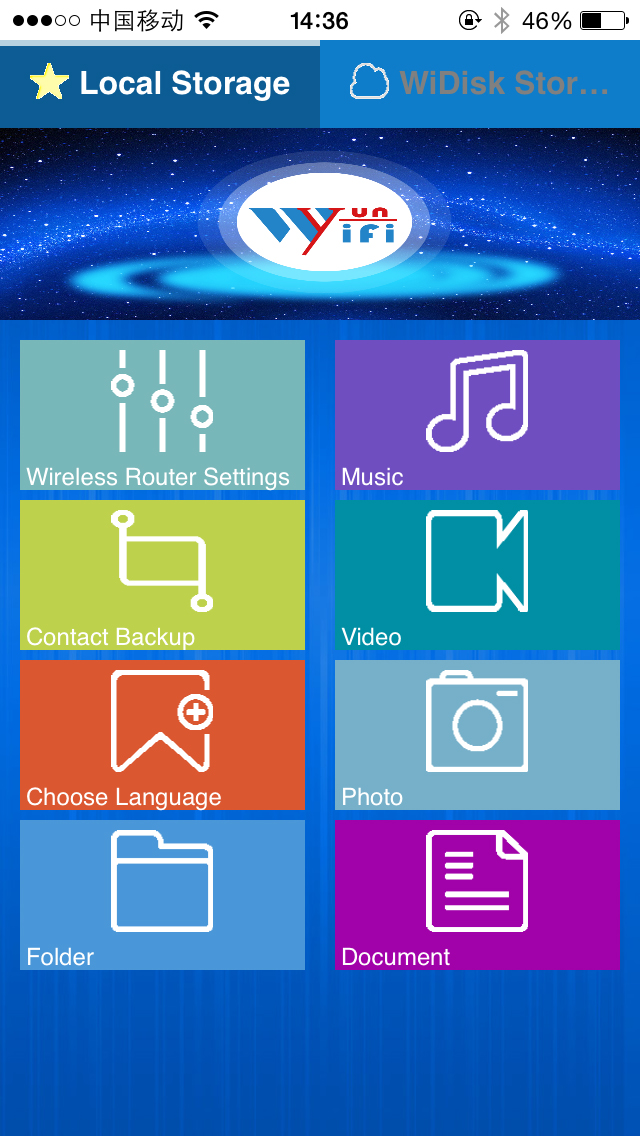Viewport: 640px width, 1136px height.
Task: Tap the Choose Language tile
Action: click(x=162, y=735)
